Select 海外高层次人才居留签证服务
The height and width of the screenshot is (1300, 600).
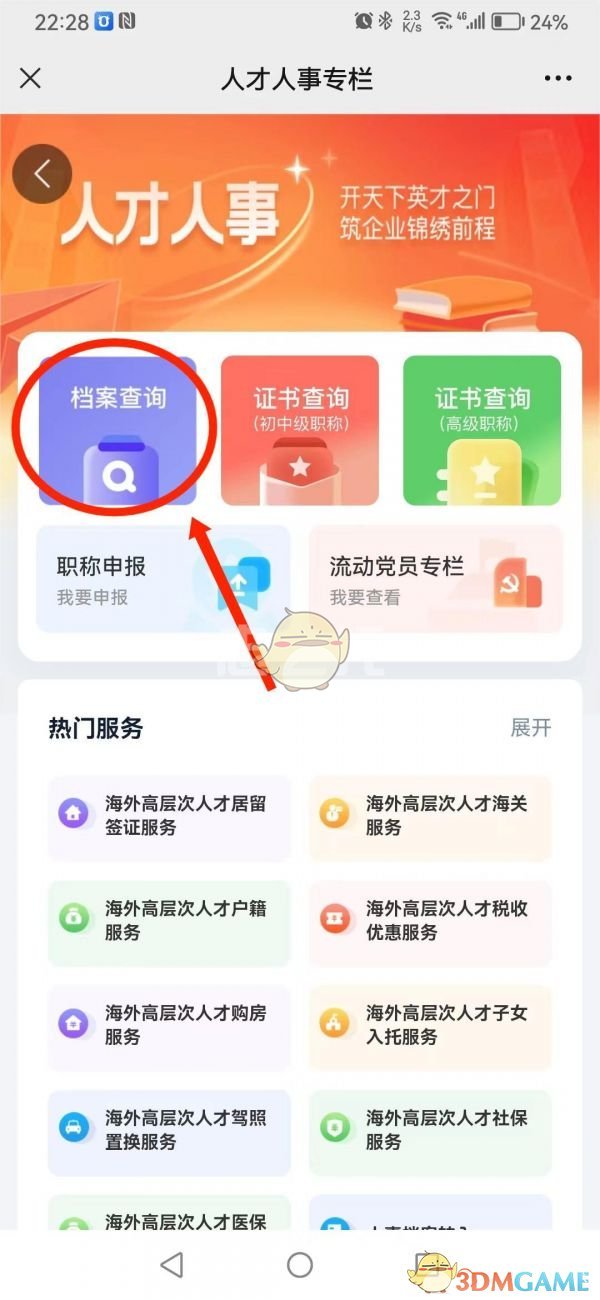point(169,816)
